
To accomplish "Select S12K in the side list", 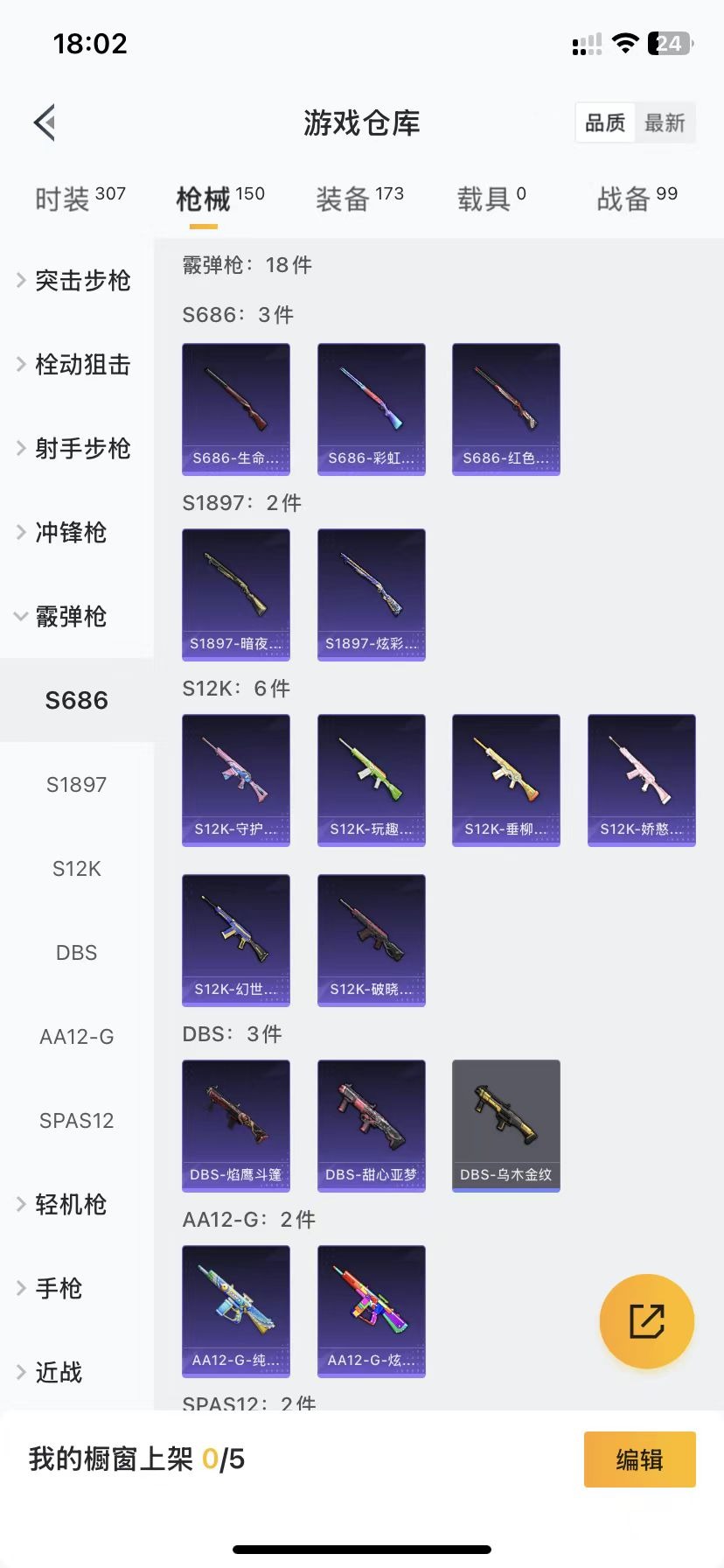I will pos(76,868).
